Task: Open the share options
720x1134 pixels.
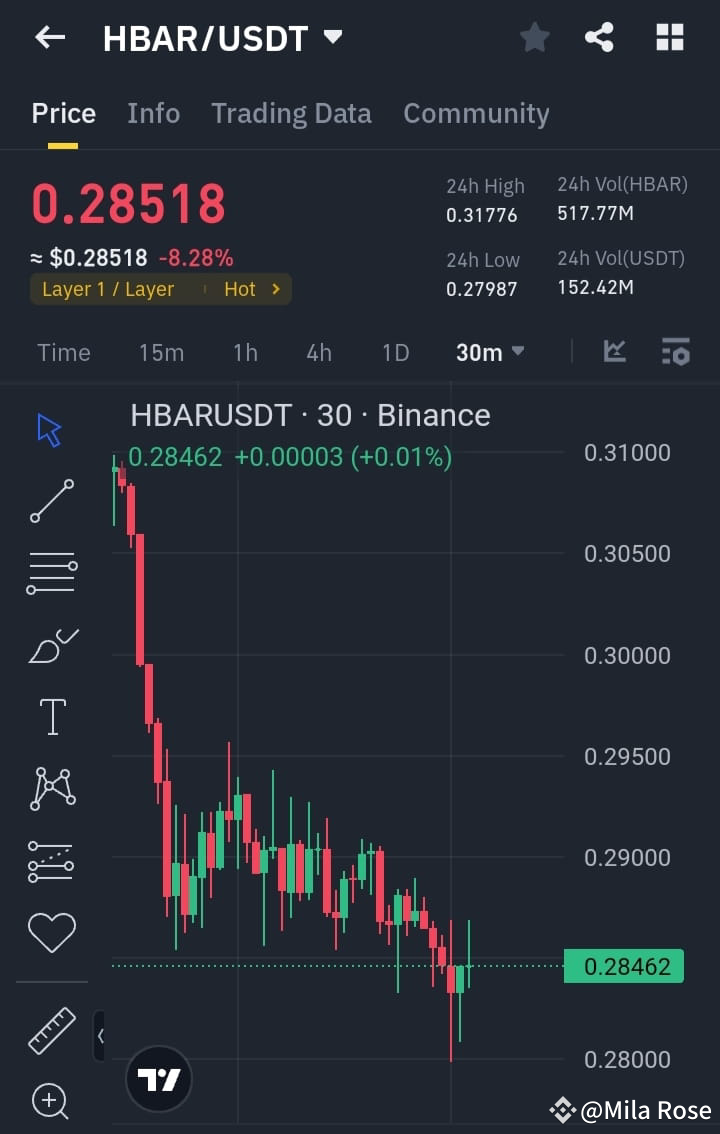Action: (x=599, y=37)
